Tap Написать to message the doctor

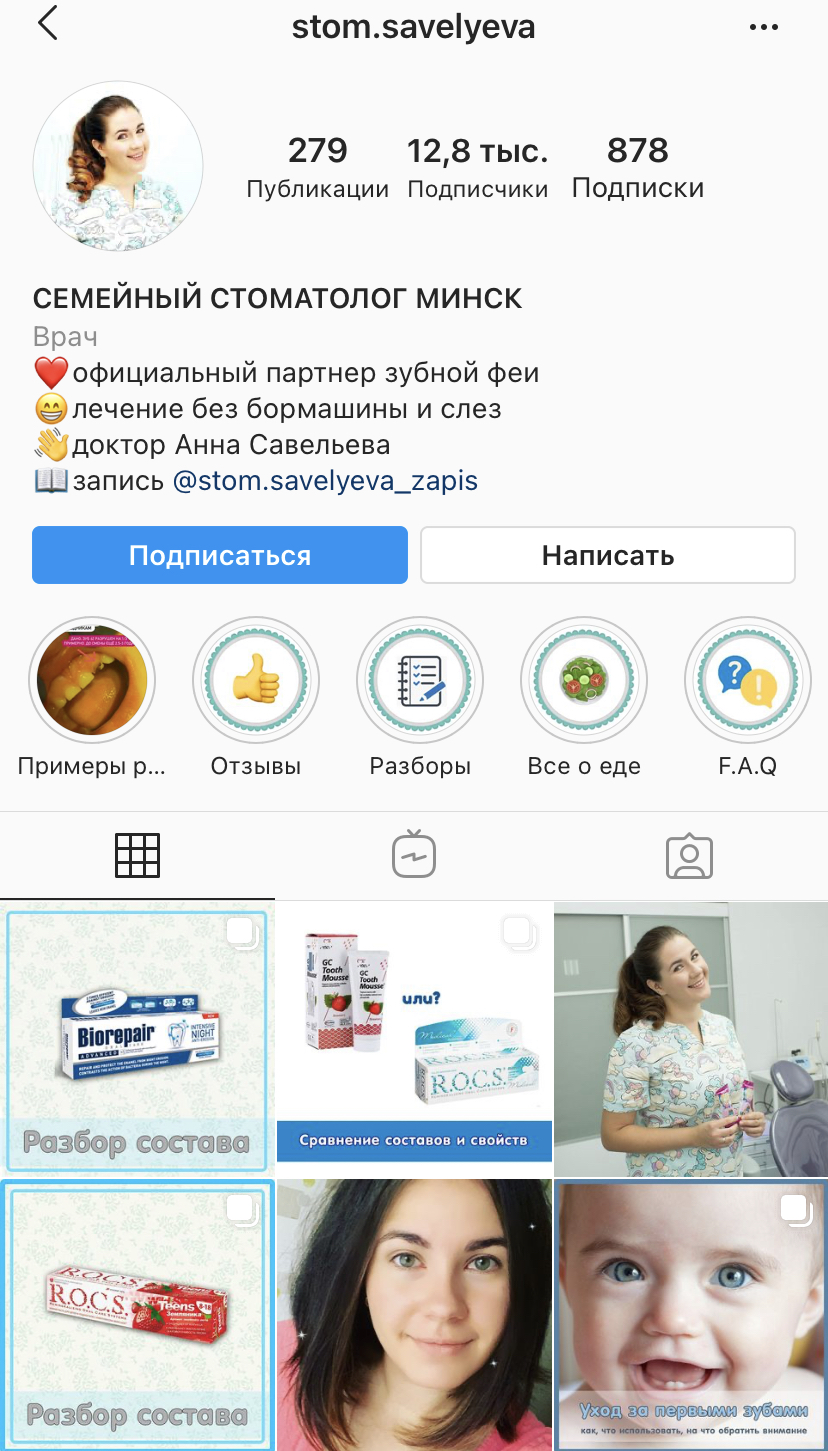point(607,555)
